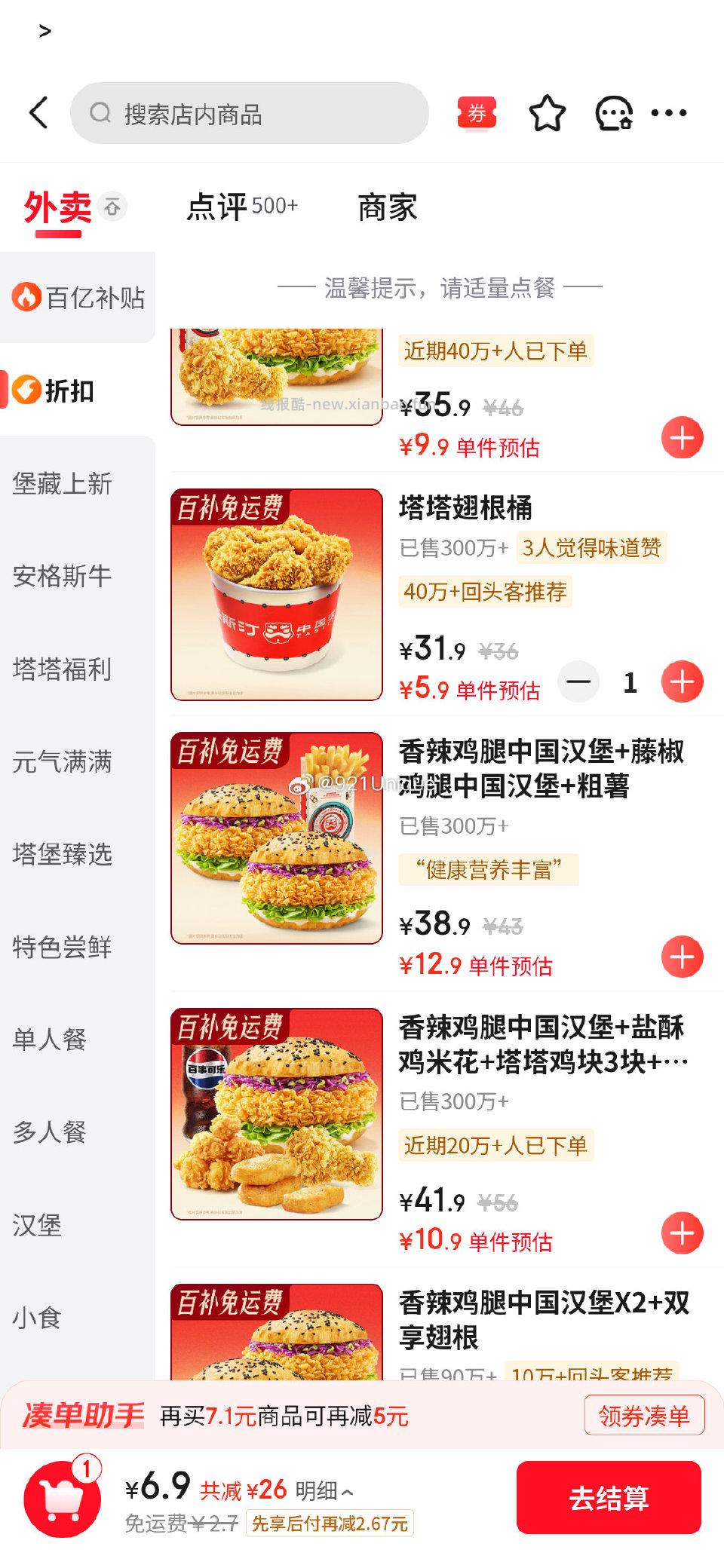The width and height of the screenshot is (724, 1568).
Task: Switch to the 商家 tab
Action: (x=388, y=209)
